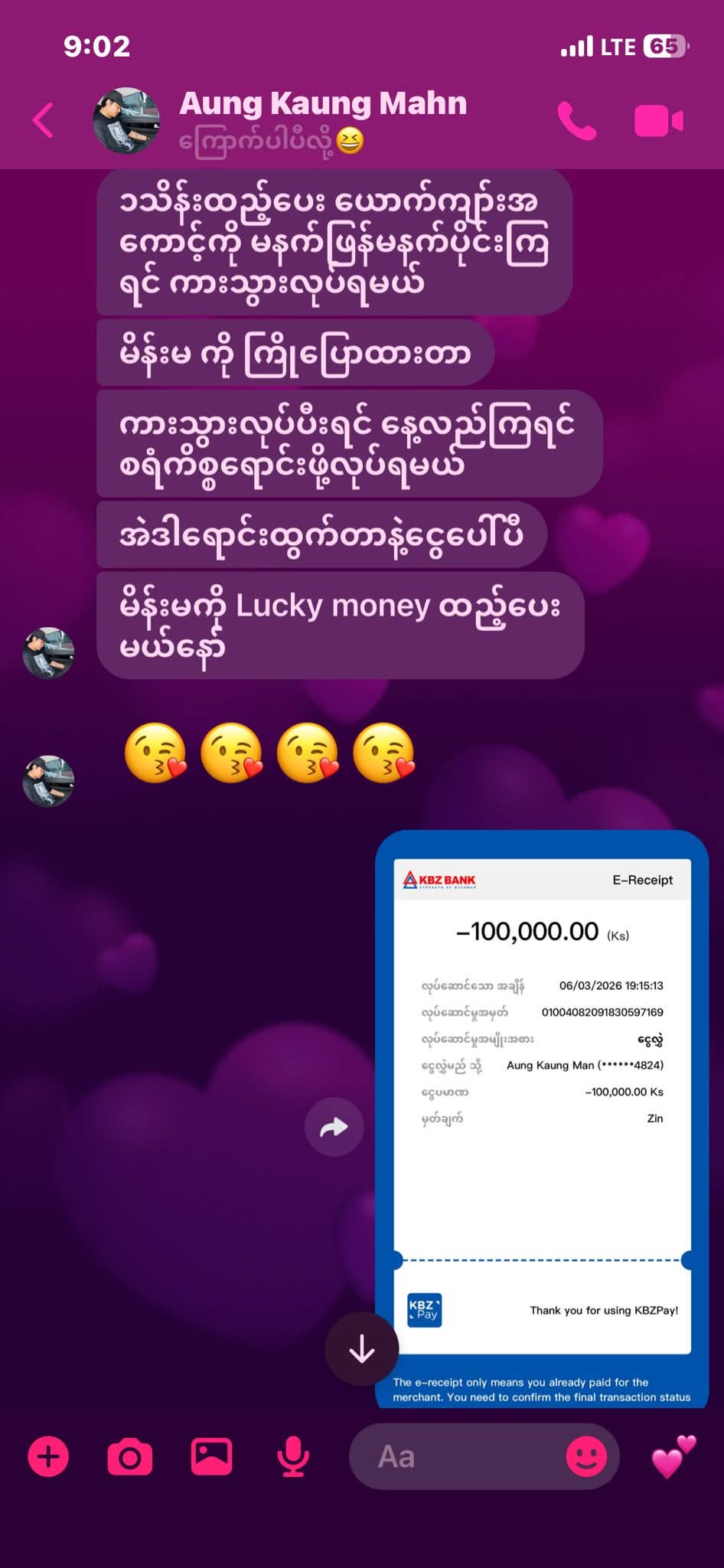Open the camera to take a photo
This screenshot has width=724, height=1568.
[x=129, y=1456]
